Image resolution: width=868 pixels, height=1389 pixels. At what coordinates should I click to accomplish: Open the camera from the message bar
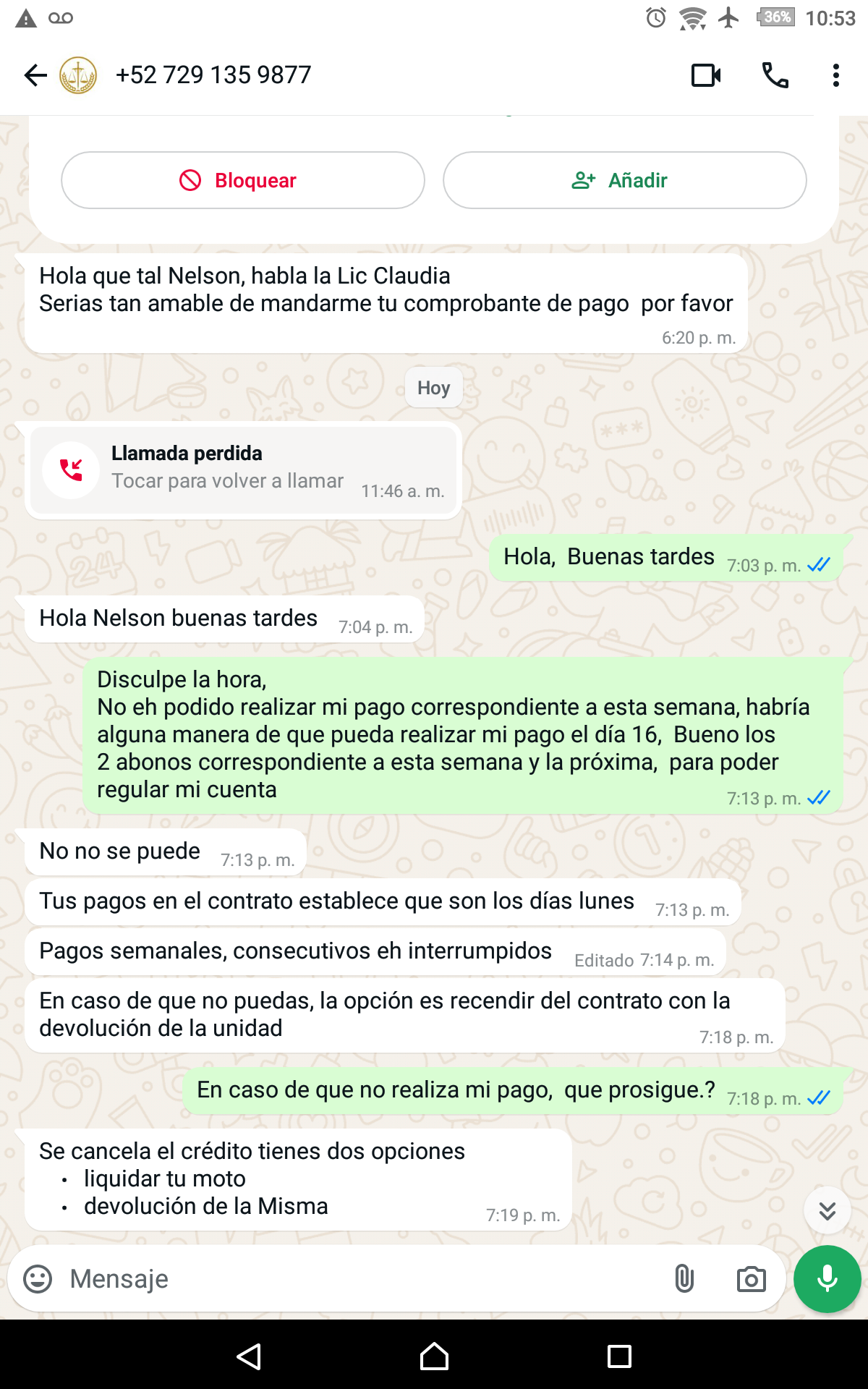pyautogui.click(x=752, y=1279)
